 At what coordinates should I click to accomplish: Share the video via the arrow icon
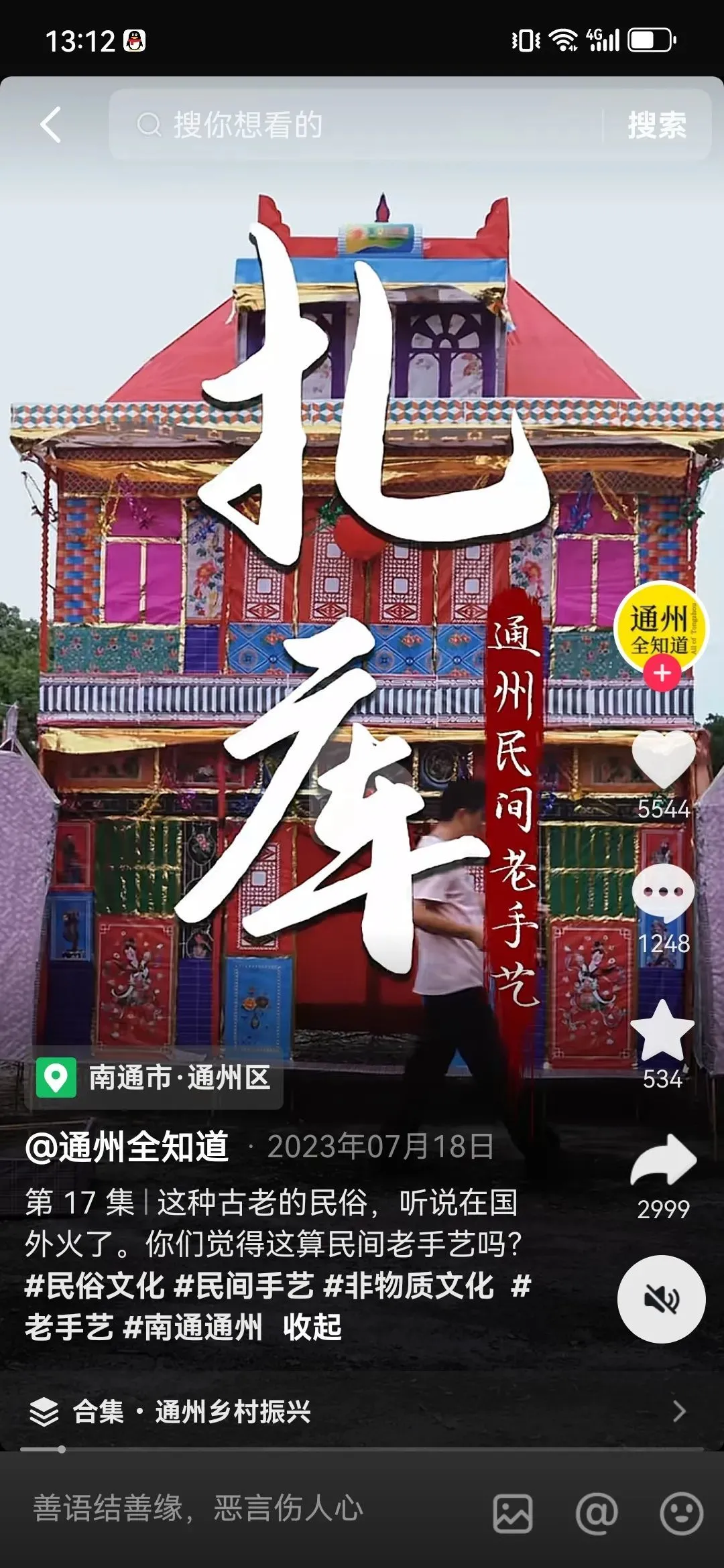coord(663,1161)
